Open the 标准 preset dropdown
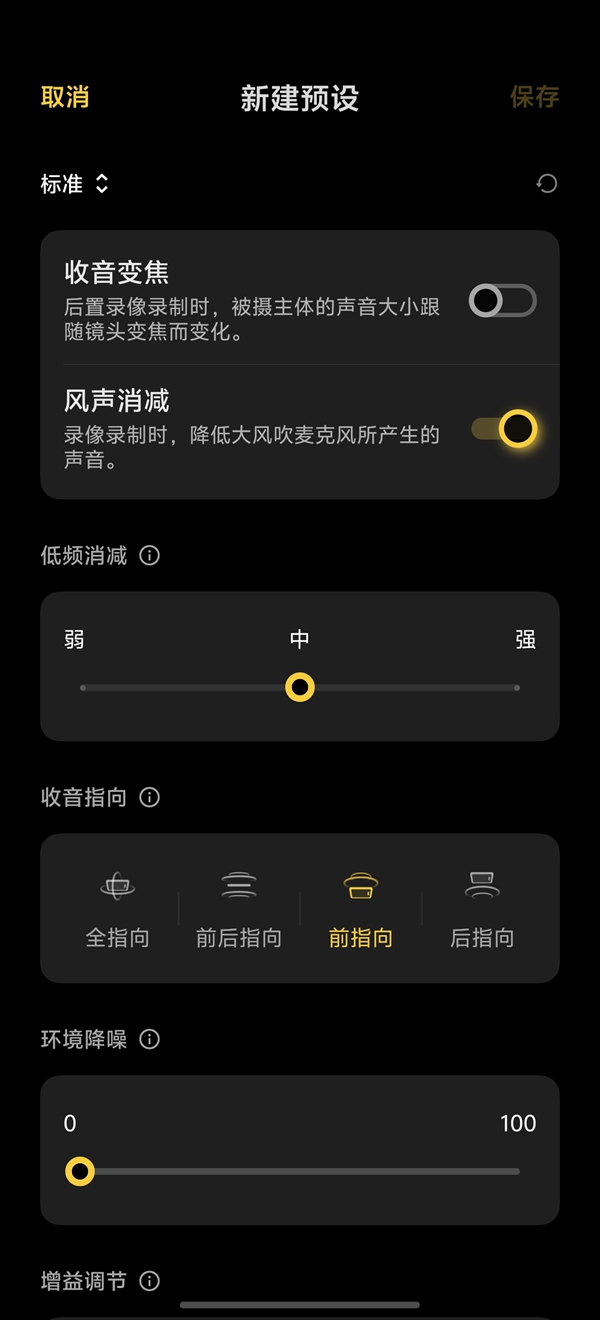 point(74,184)
